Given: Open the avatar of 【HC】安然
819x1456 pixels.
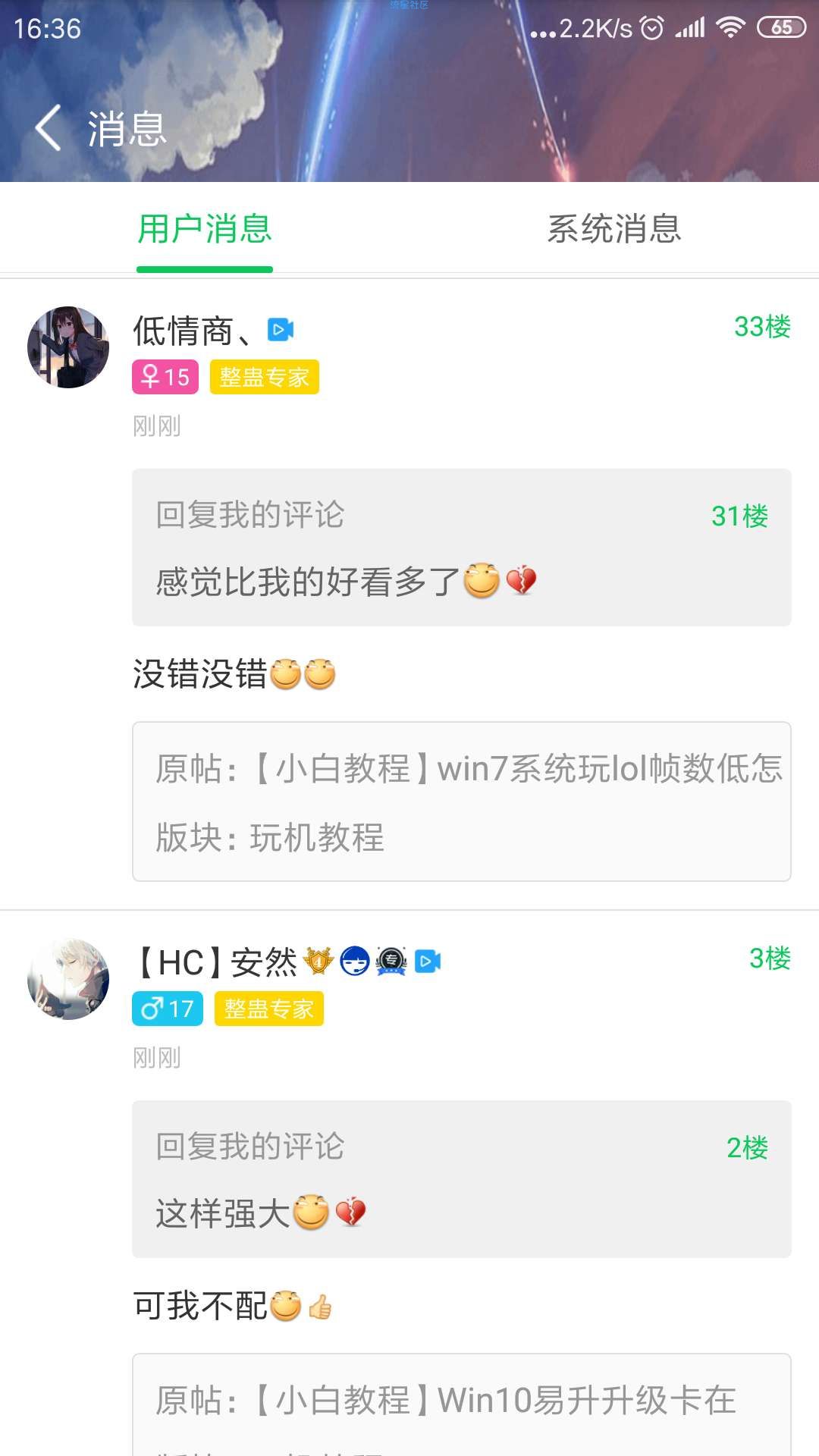Looking at the screenshot, I should pyautogui.click(x=68, y=979).
